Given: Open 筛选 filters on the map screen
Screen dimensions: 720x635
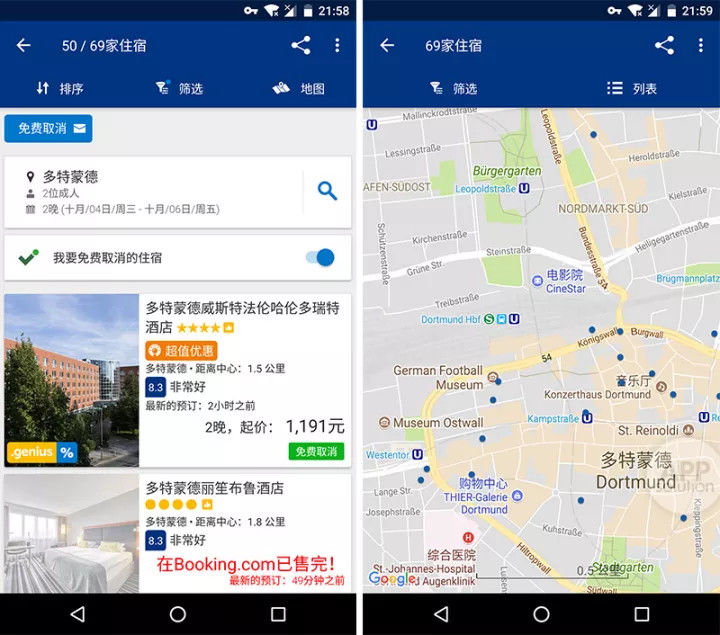Looking at the screenshot, I should (x=452, y=88).
